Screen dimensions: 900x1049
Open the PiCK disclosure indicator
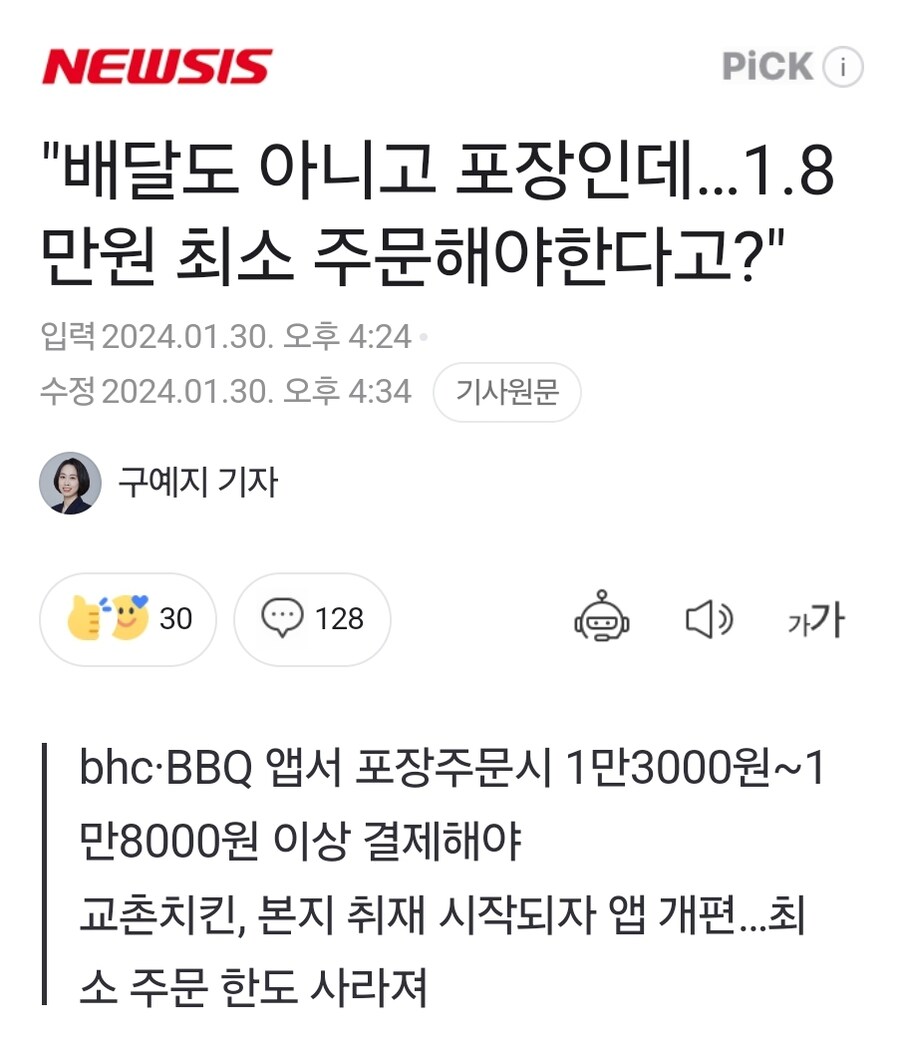pos(845,66)
